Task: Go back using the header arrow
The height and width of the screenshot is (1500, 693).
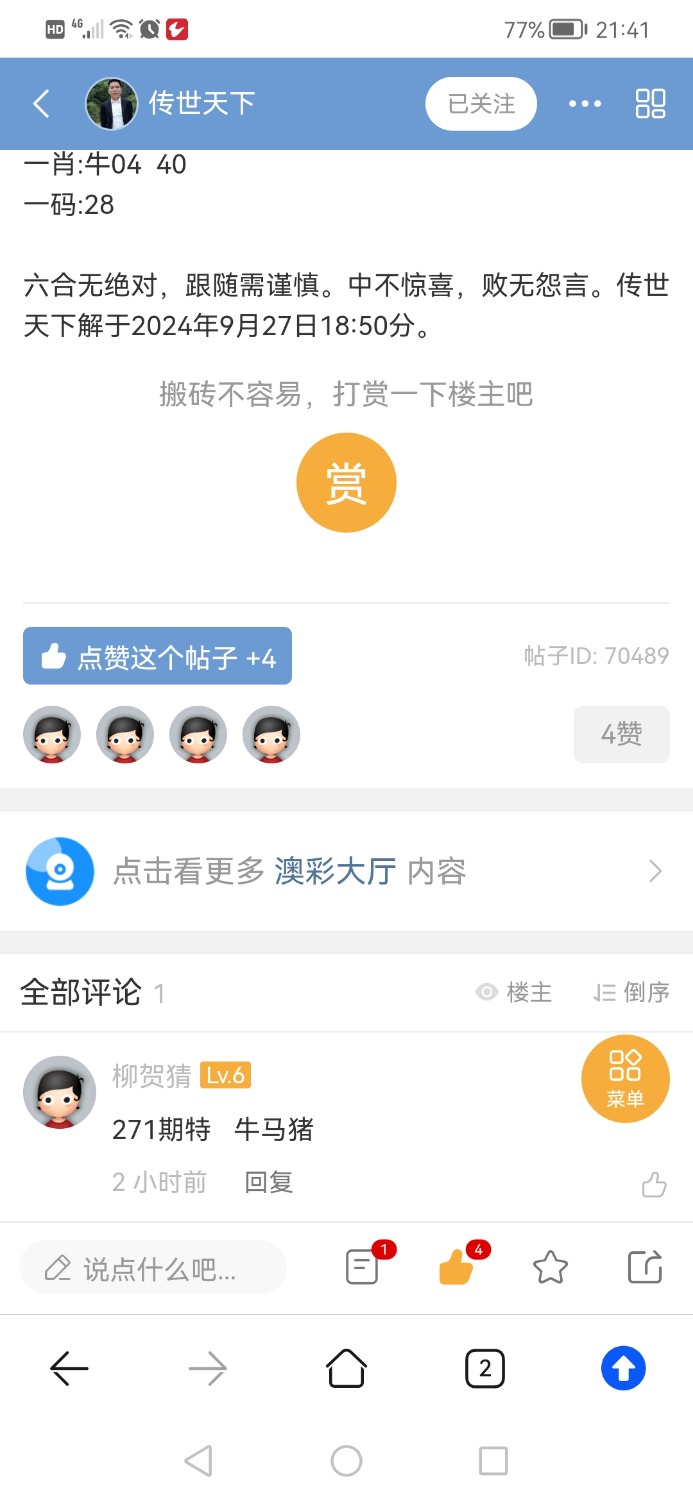Action: [42, 104]
